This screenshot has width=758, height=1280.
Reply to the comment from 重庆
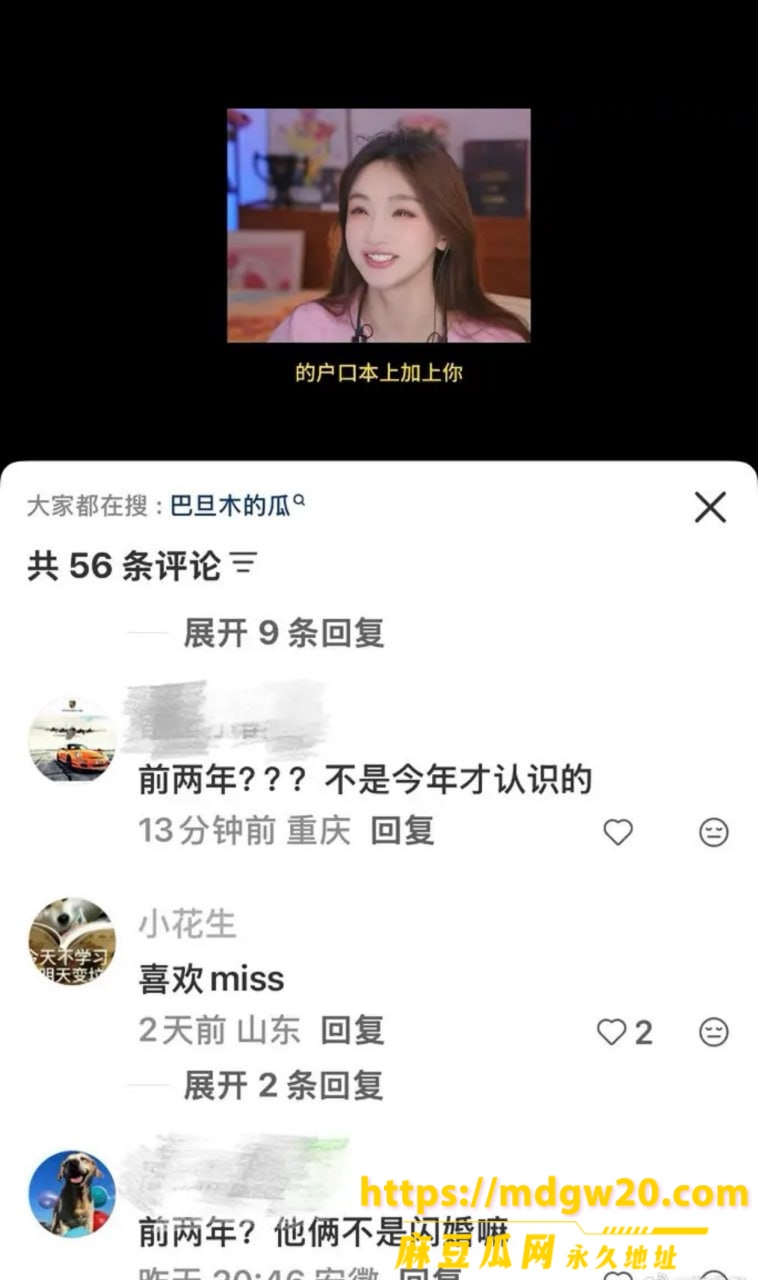point(402,831)
